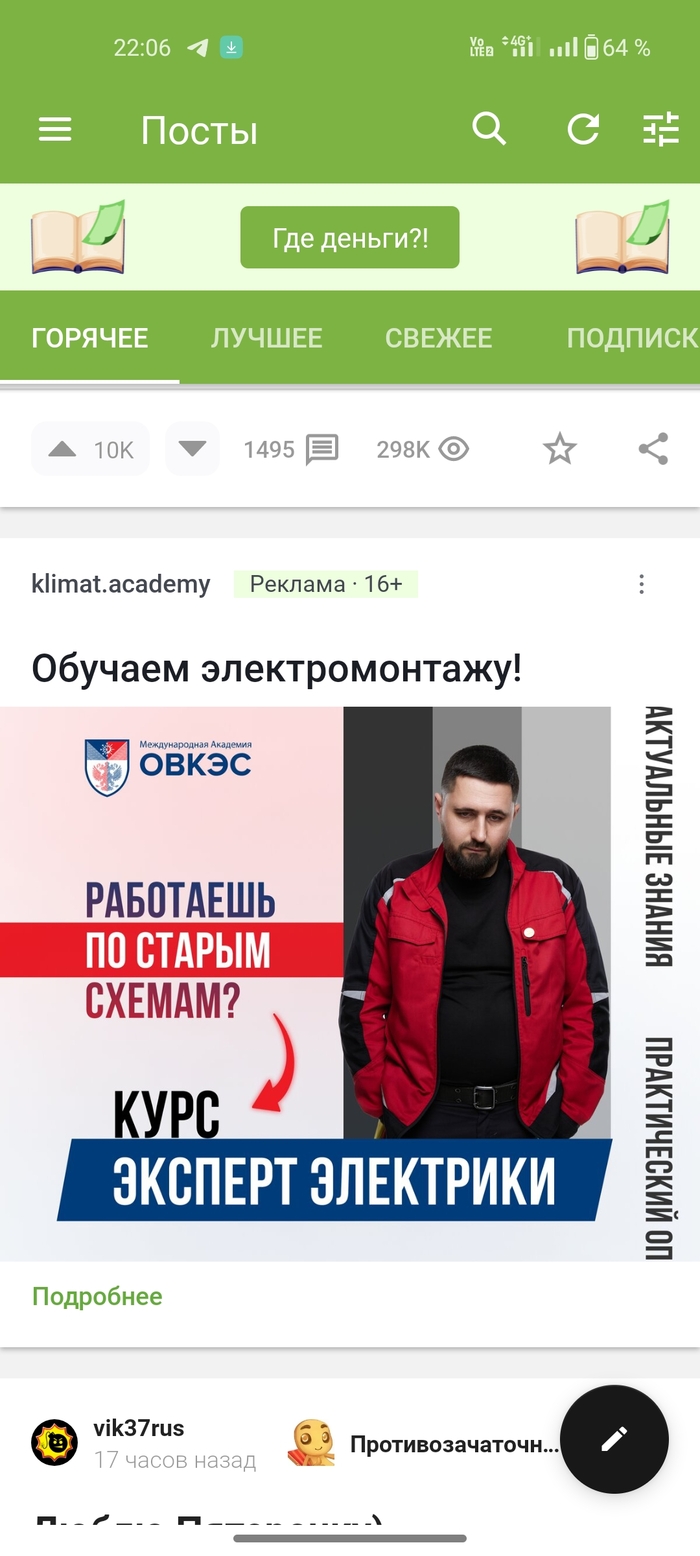Refresh the posts feed
The width and height of the screenshot is (700, 1556).
[583, 129]
